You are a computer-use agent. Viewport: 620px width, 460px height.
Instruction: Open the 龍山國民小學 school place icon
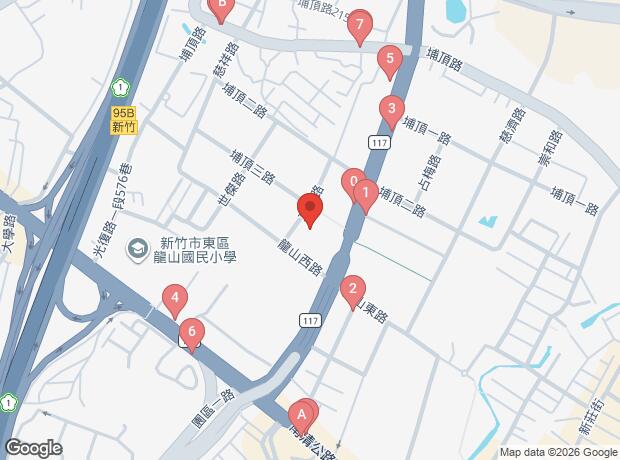138,250
